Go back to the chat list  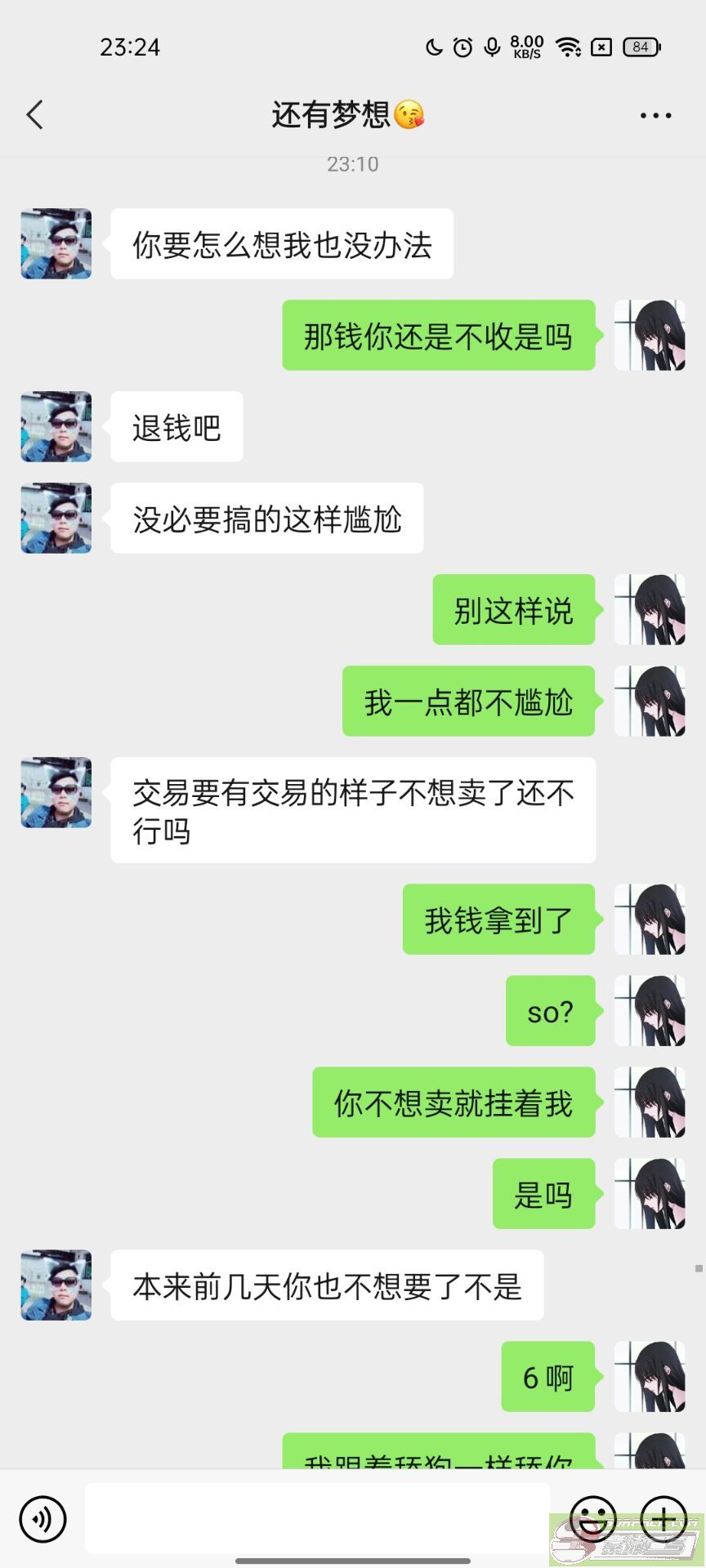(x=34, y=115)
